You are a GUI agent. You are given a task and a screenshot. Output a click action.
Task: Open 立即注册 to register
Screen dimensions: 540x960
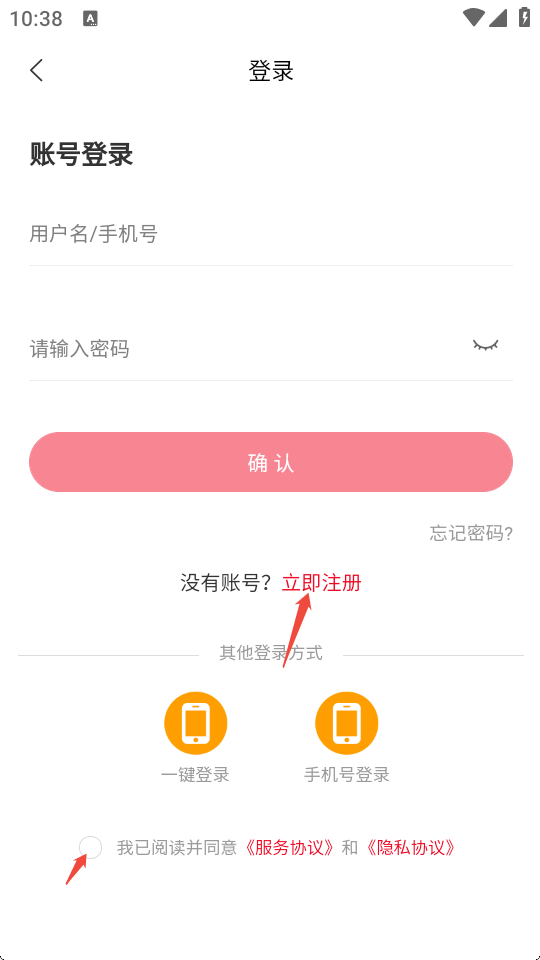(321, 583)
